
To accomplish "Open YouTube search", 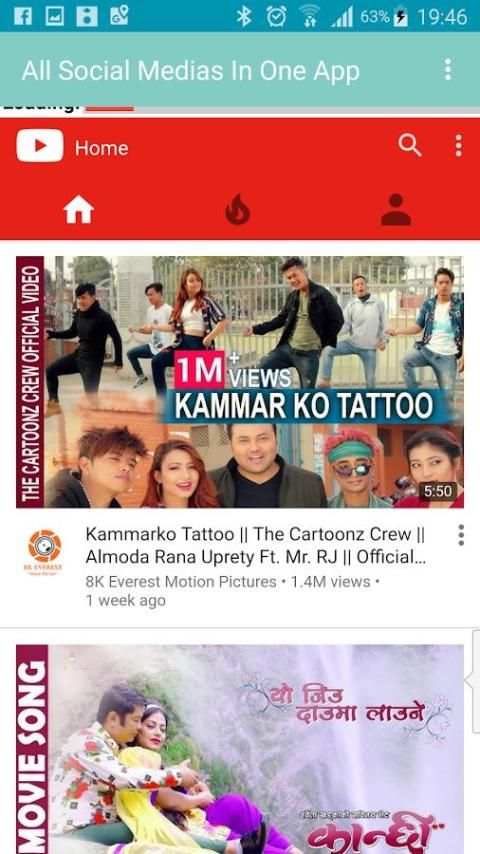I will click(410, 145).
